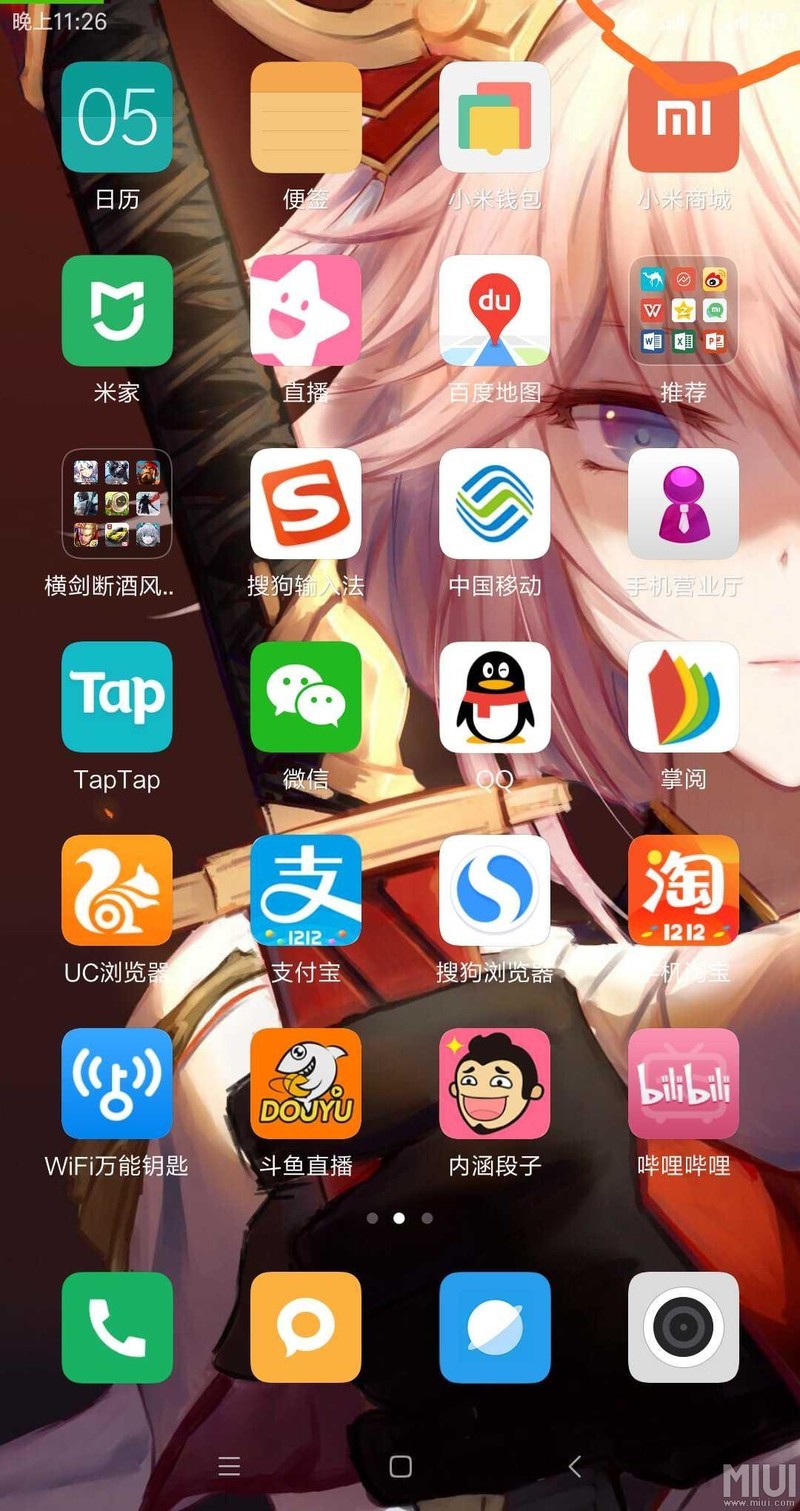Launch 哔哩哔哩 bilibili
This screenshot has width=800, height=1511.
point(683,1082)
